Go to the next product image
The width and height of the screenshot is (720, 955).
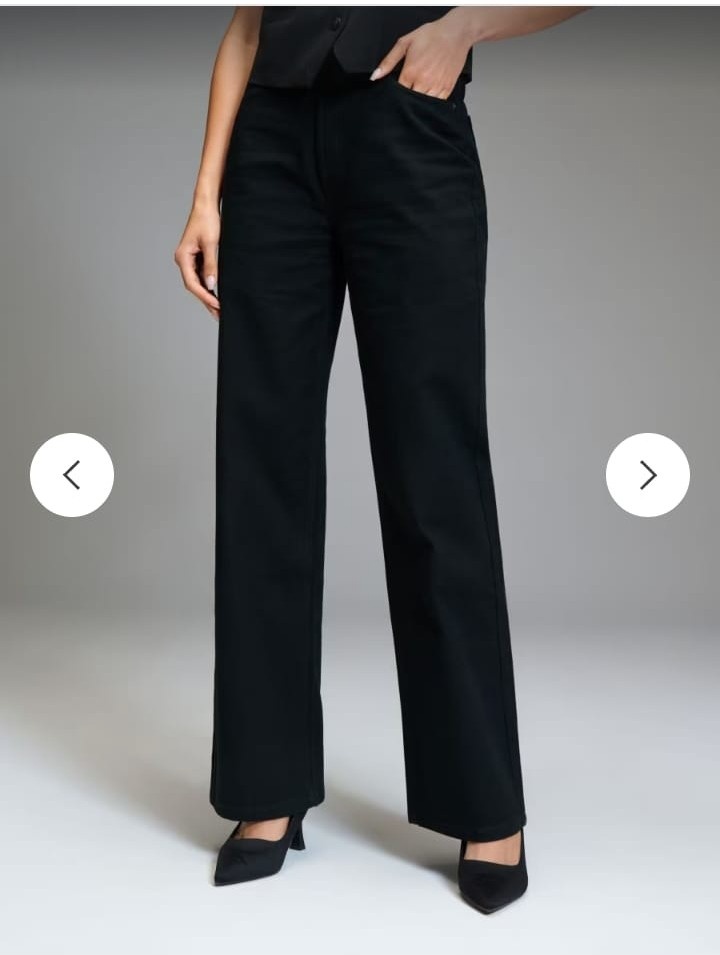(647, 475)
